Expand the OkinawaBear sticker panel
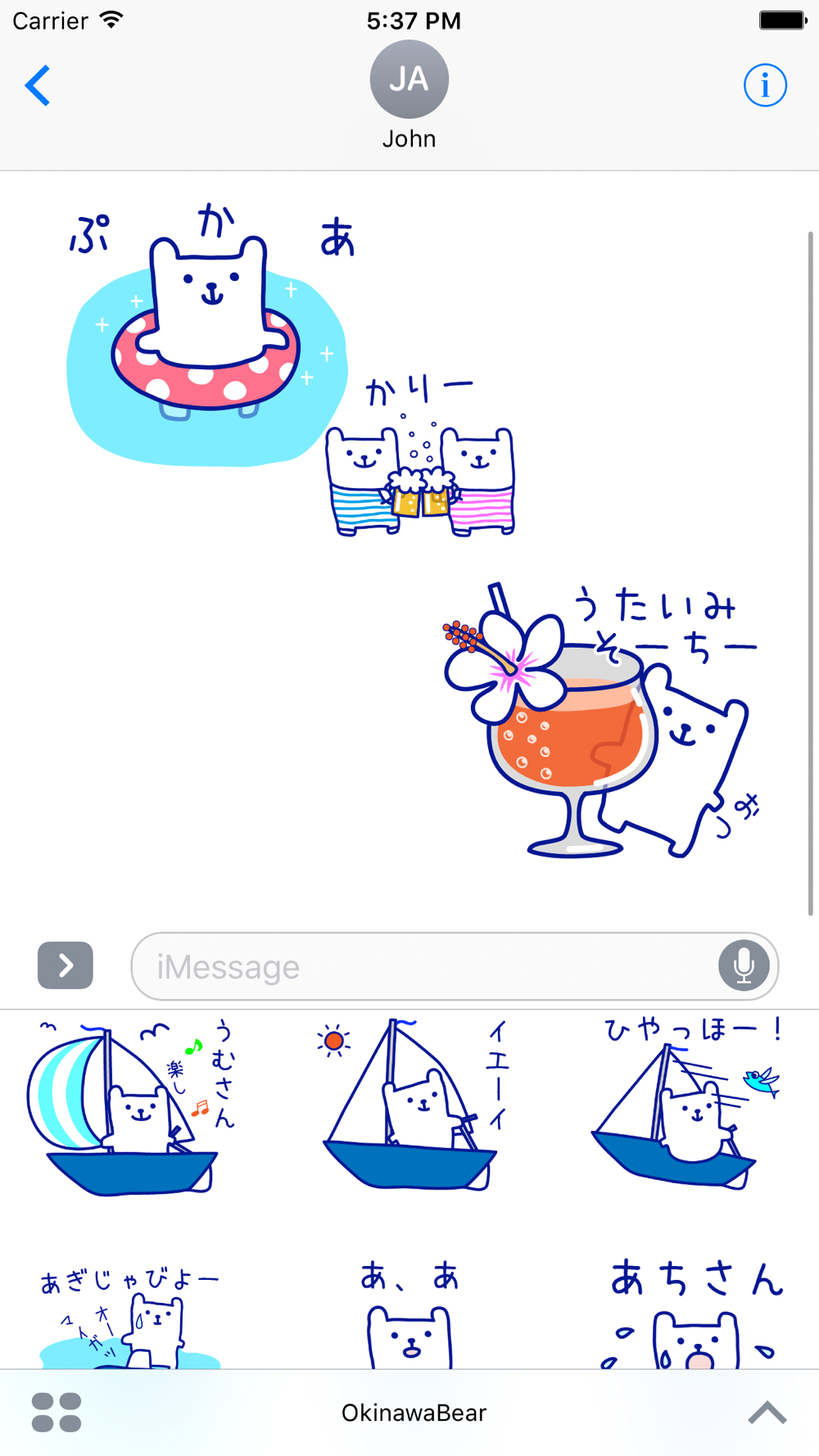Screen dimensions: 819x1456 click(x=767, y=1413)
